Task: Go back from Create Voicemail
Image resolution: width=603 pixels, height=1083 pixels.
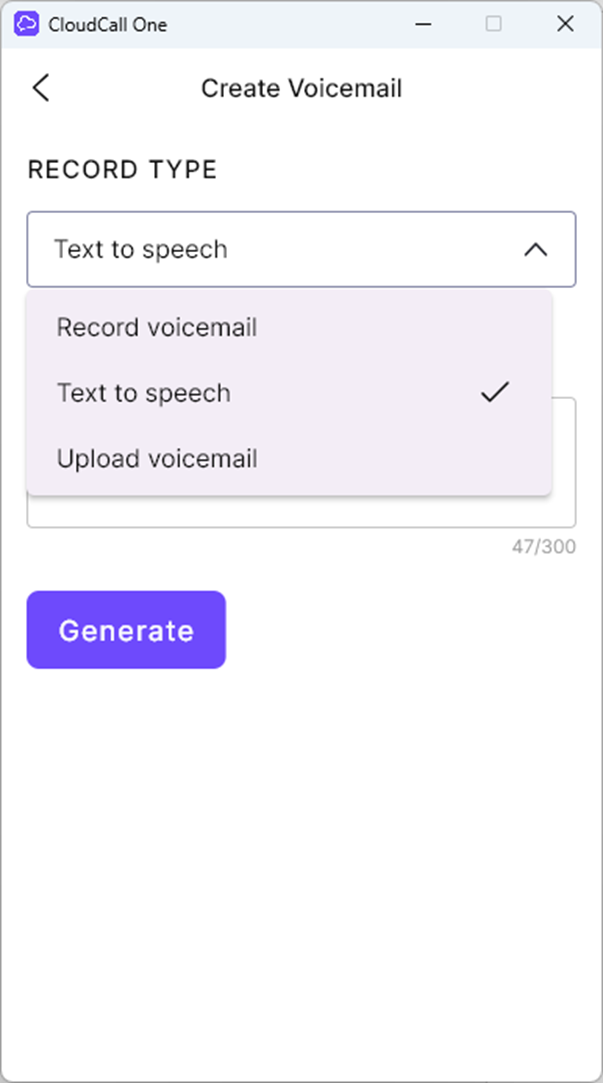Action: coord(41,88)
